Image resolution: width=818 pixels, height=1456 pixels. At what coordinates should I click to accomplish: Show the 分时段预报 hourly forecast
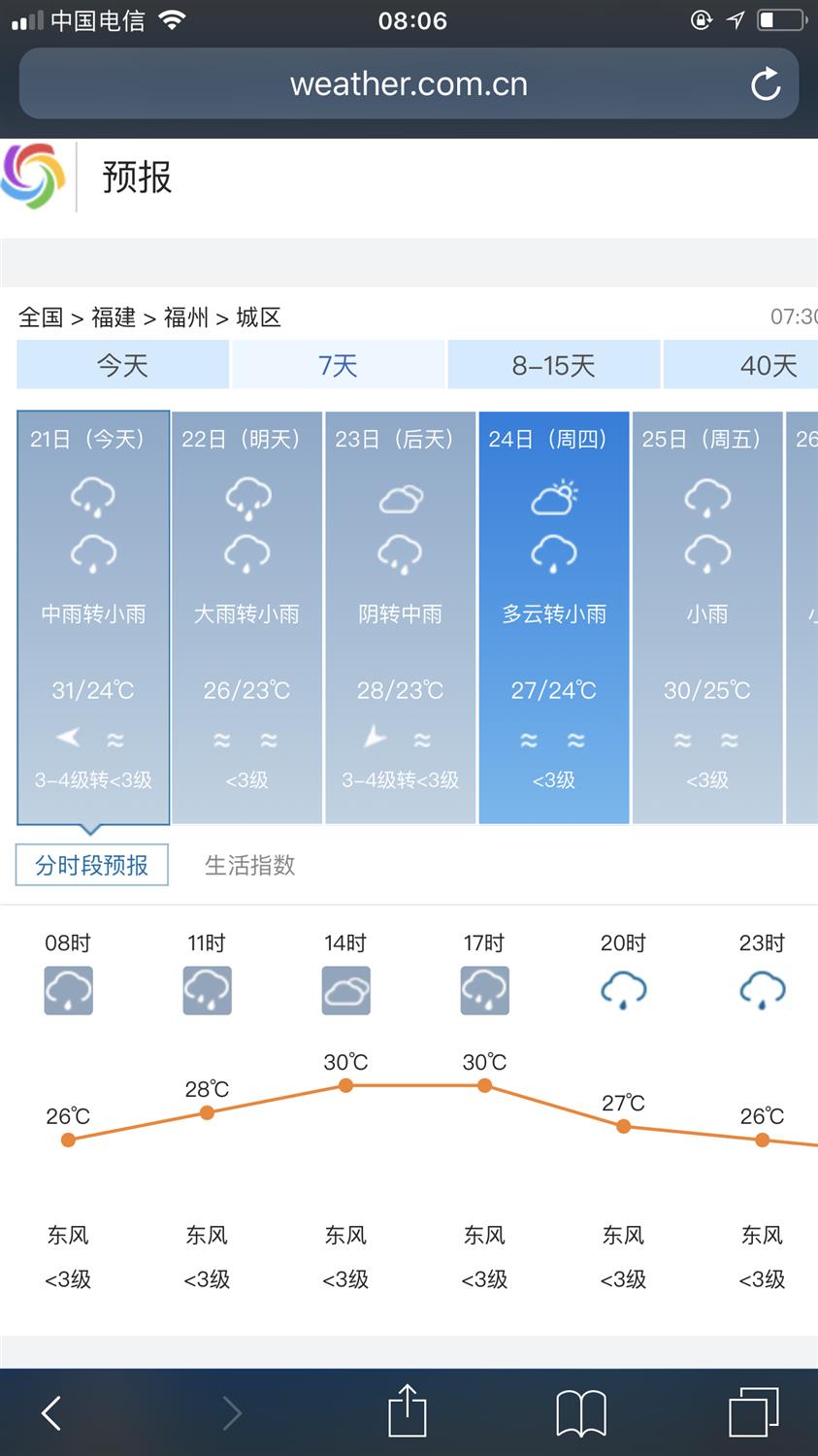[x=92, y=865]
